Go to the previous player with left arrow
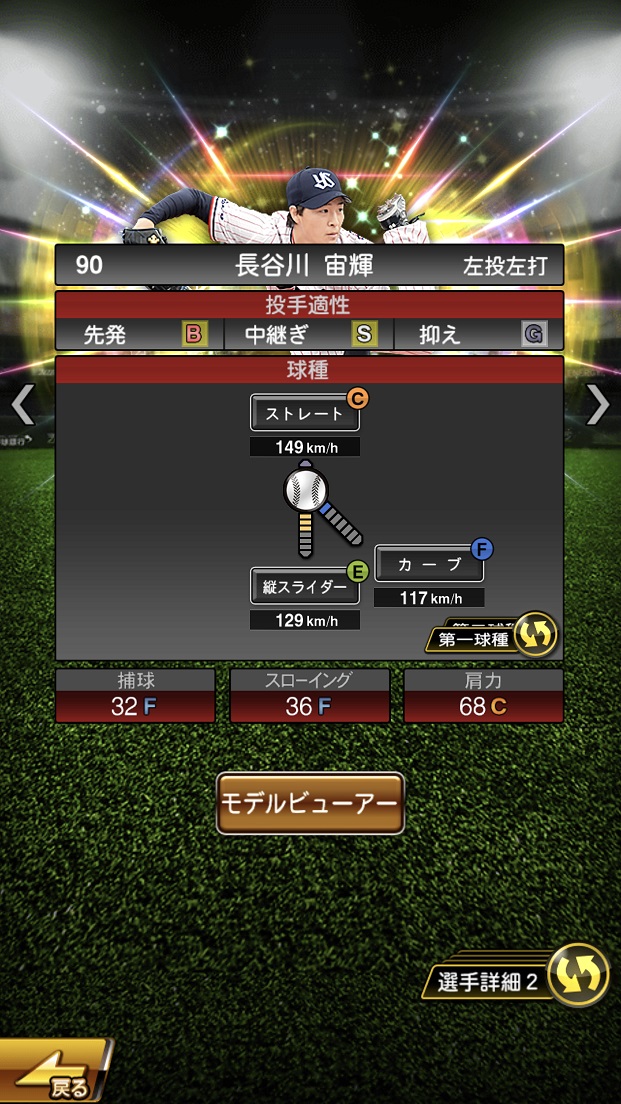 click(x=22, y=404)
